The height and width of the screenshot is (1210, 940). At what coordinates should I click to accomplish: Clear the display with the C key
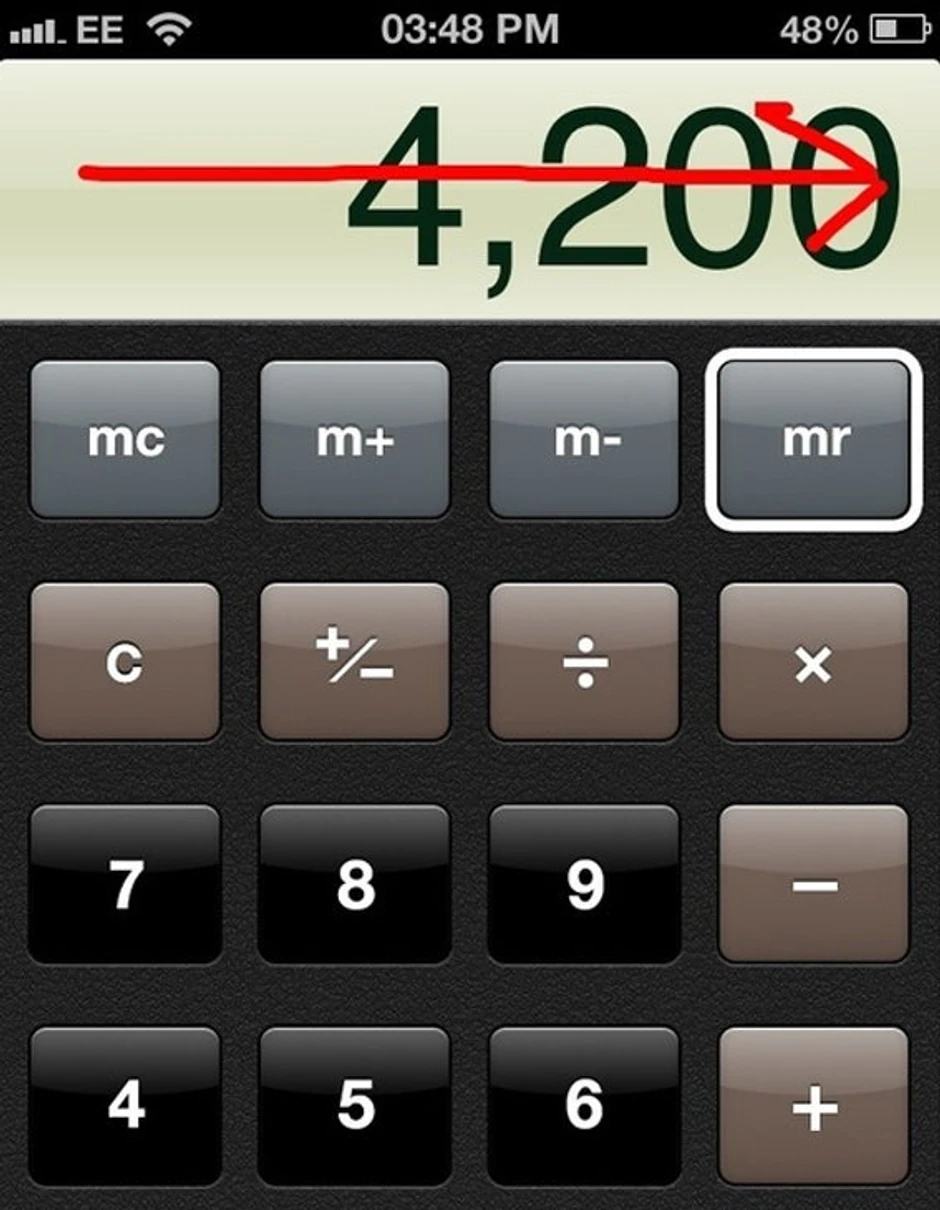coord(125,661)
